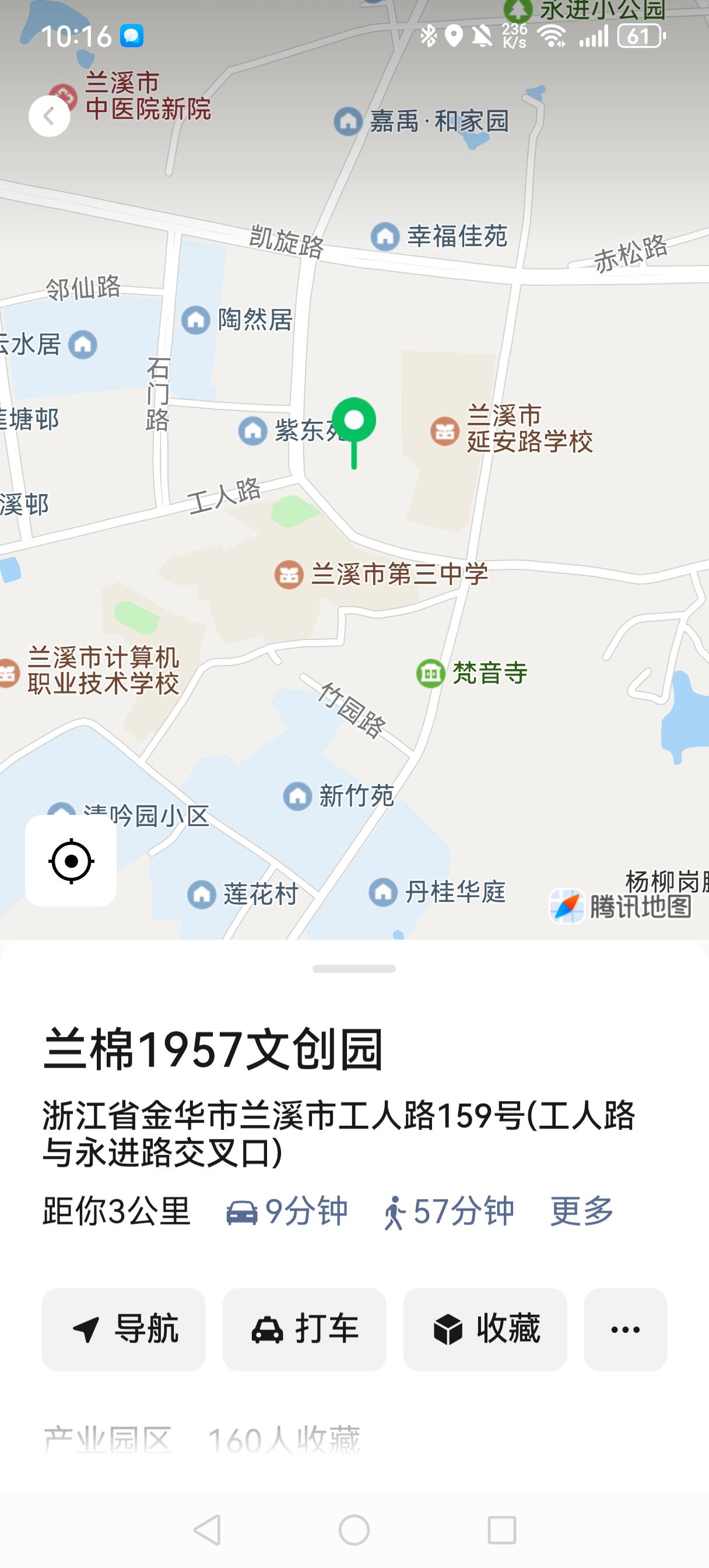Image resolution: width=709 pixels, height=1568 pixels.
Task: Tap system back button in navigation bar
Action: [207, 1529]
